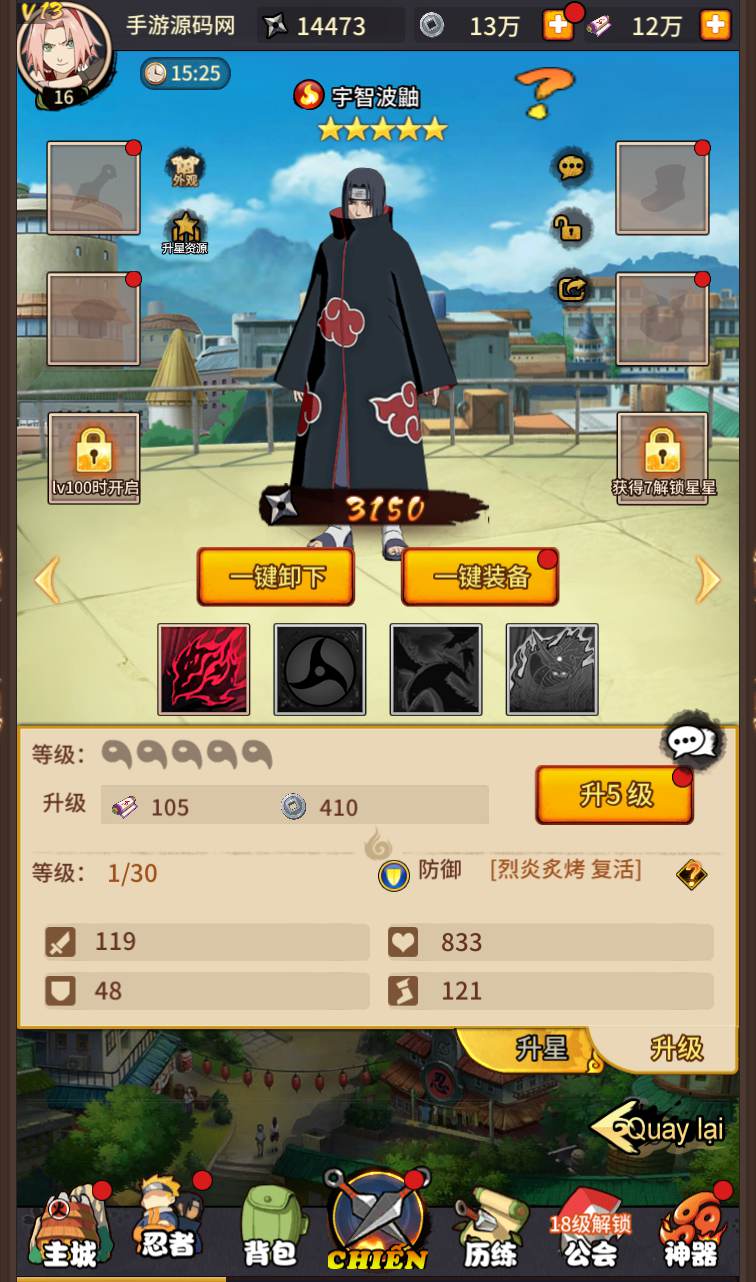
Task: Switch to the 升级 tab
Action: coord(677,1048)
